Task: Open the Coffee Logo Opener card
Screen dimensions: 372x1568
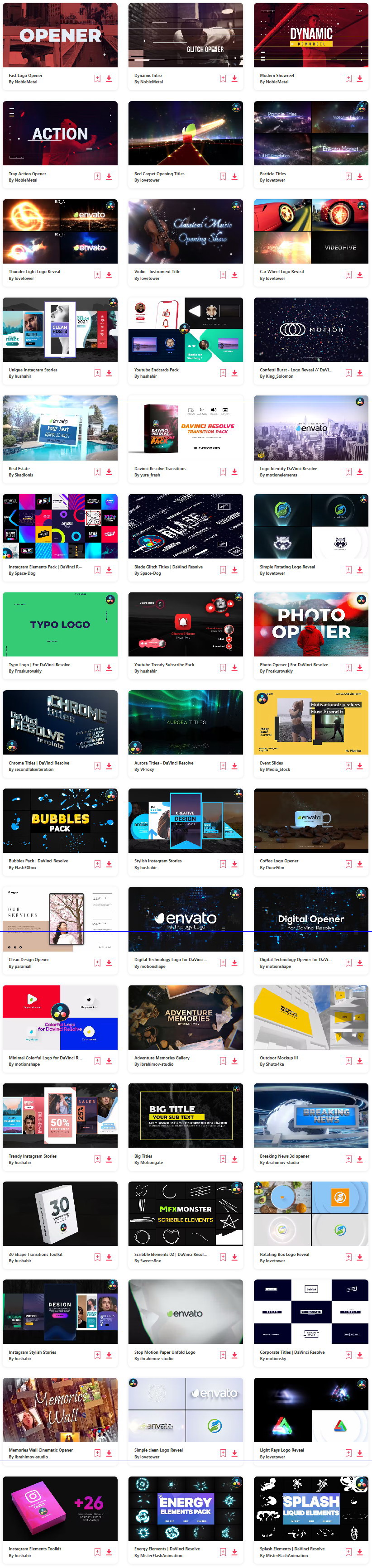Action: tap(310, 821)
